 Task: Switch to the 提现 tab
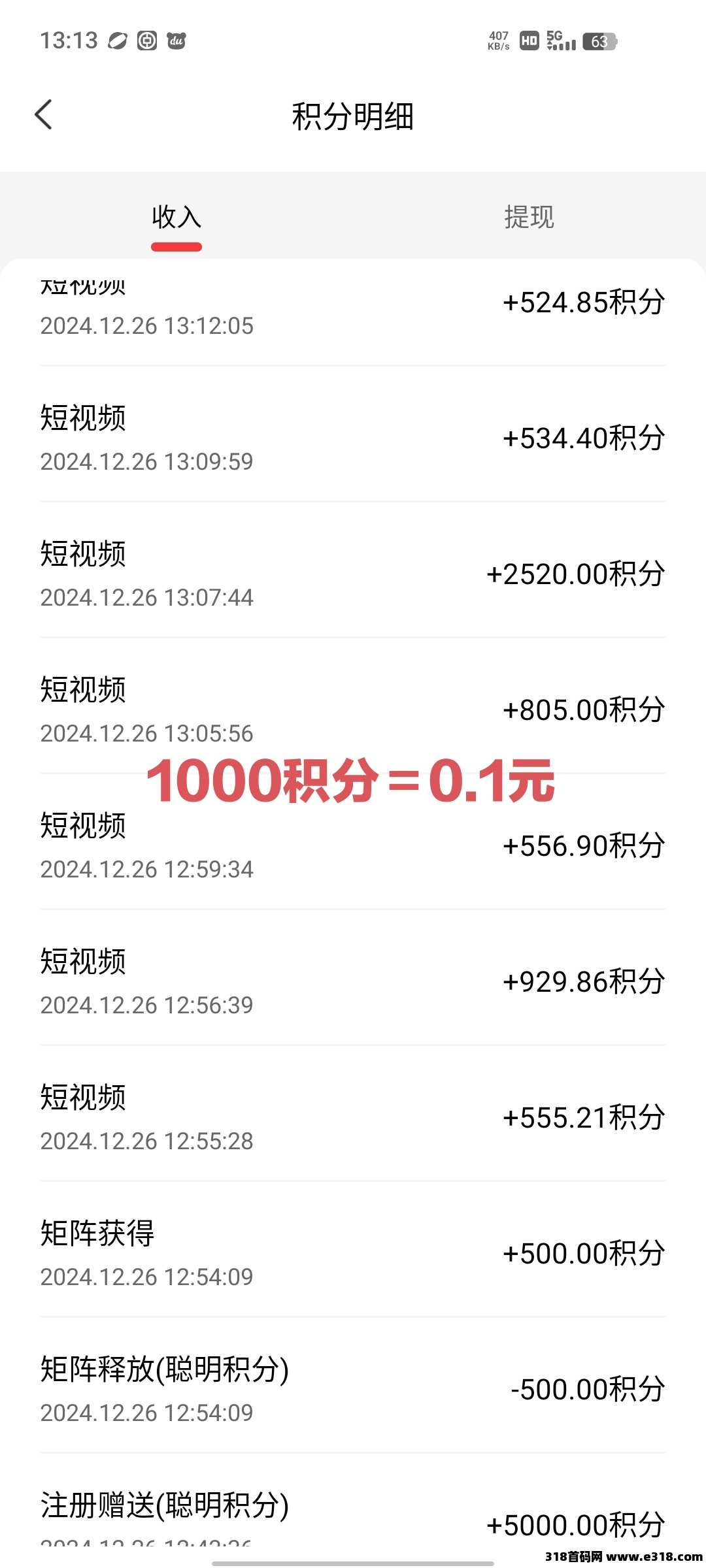[529, 217]
